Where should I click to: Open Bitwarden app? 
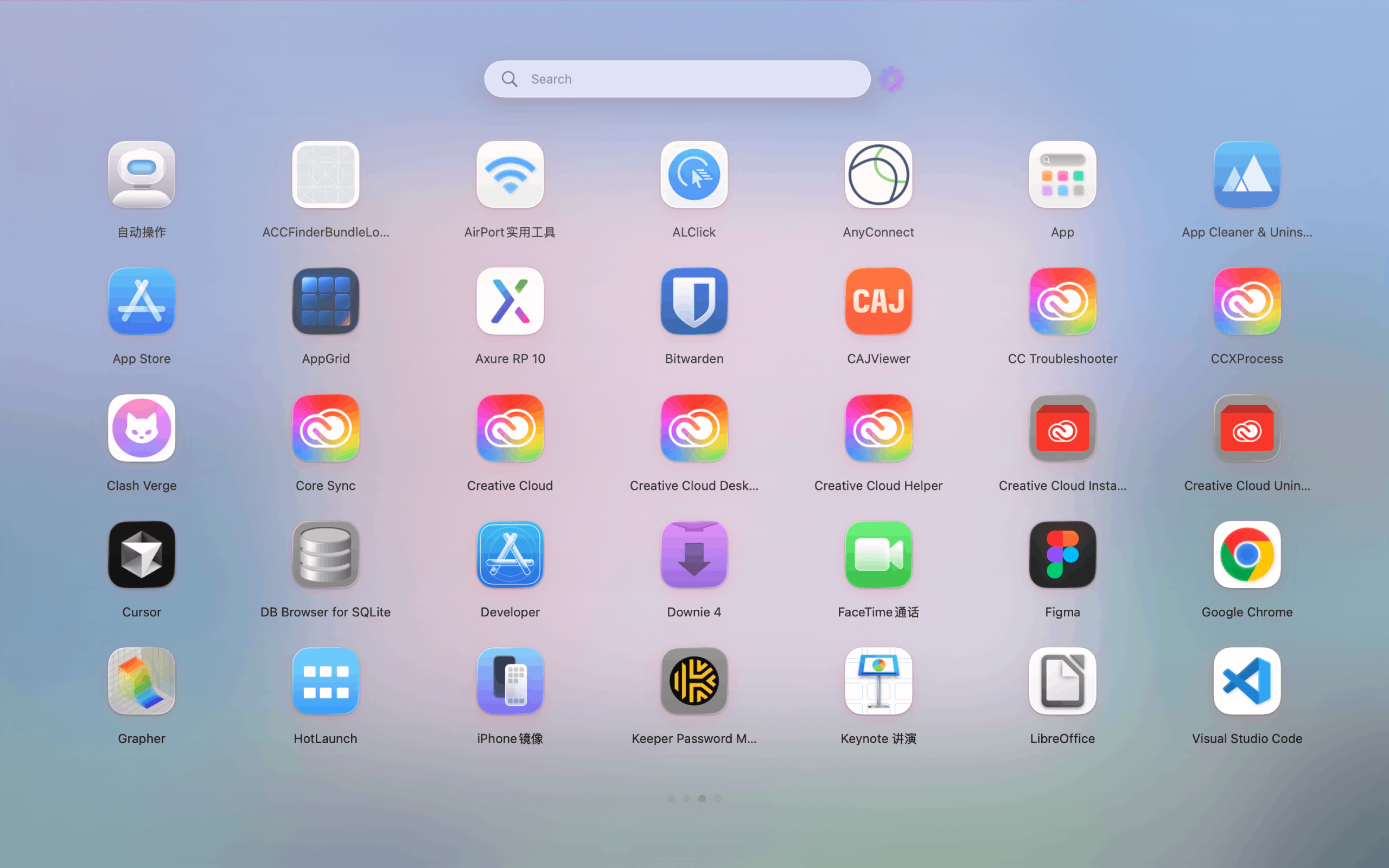point(694,302)
